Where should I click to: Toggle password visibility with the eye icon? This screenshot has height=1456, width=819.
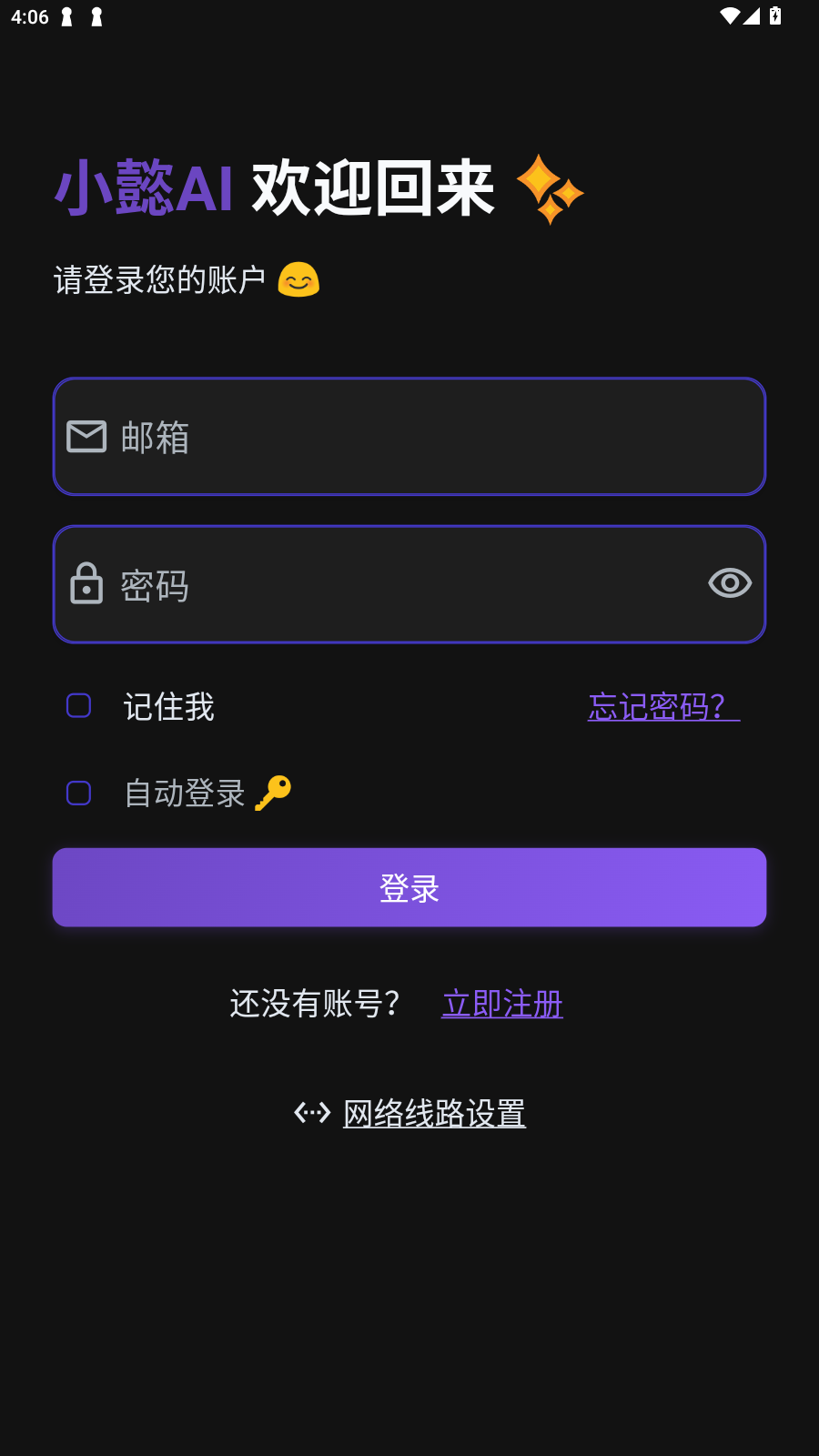point(730,584)
